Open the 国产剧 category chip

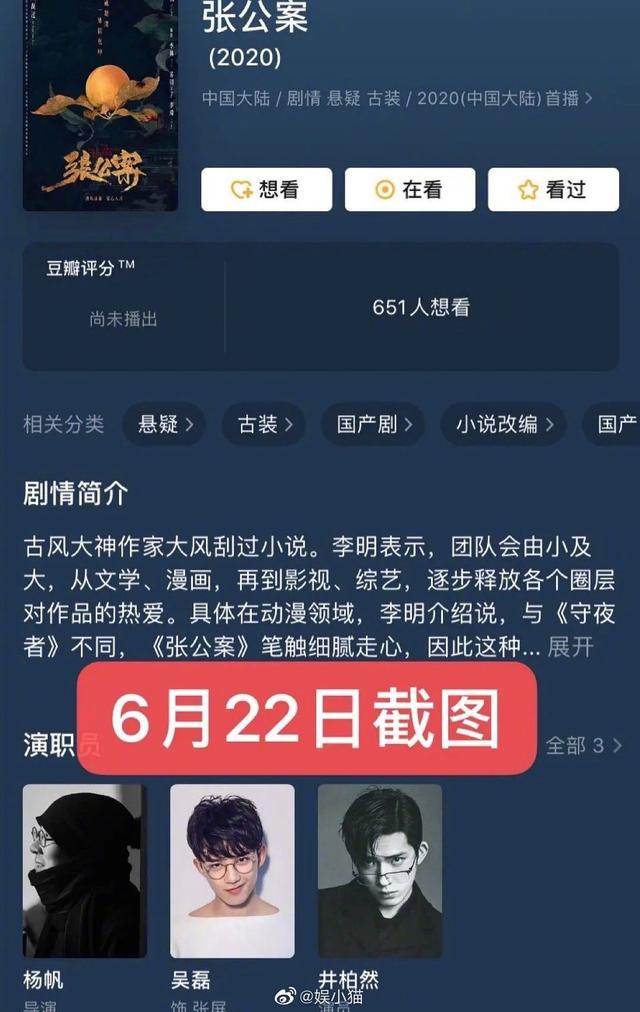click(373, 424)
